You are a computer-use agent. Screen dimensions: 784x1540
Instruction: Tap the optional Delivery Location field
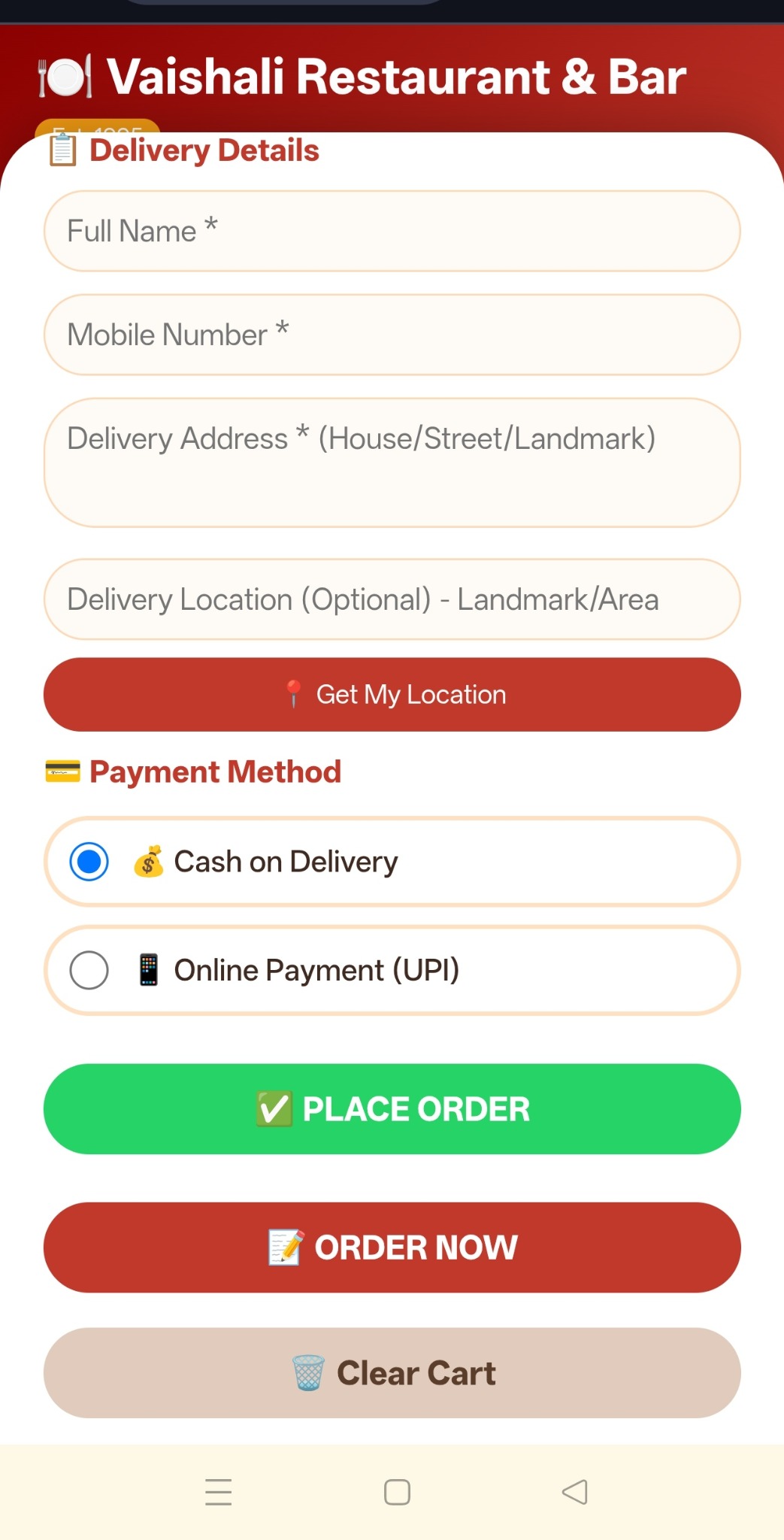tap(392, 599)
